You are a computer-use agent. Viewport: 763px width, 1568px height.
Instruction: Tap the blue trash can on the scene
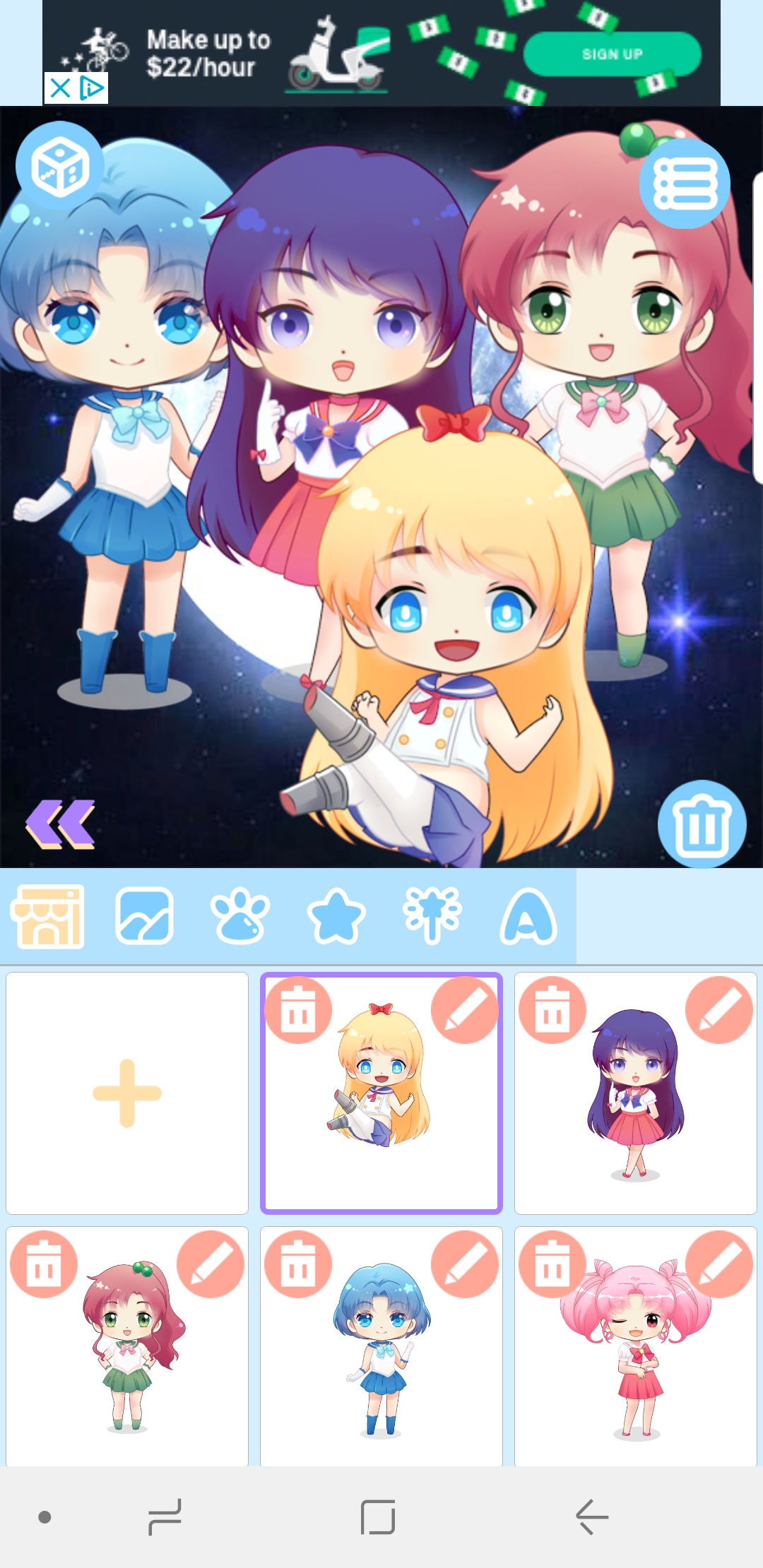pos(702,824)
